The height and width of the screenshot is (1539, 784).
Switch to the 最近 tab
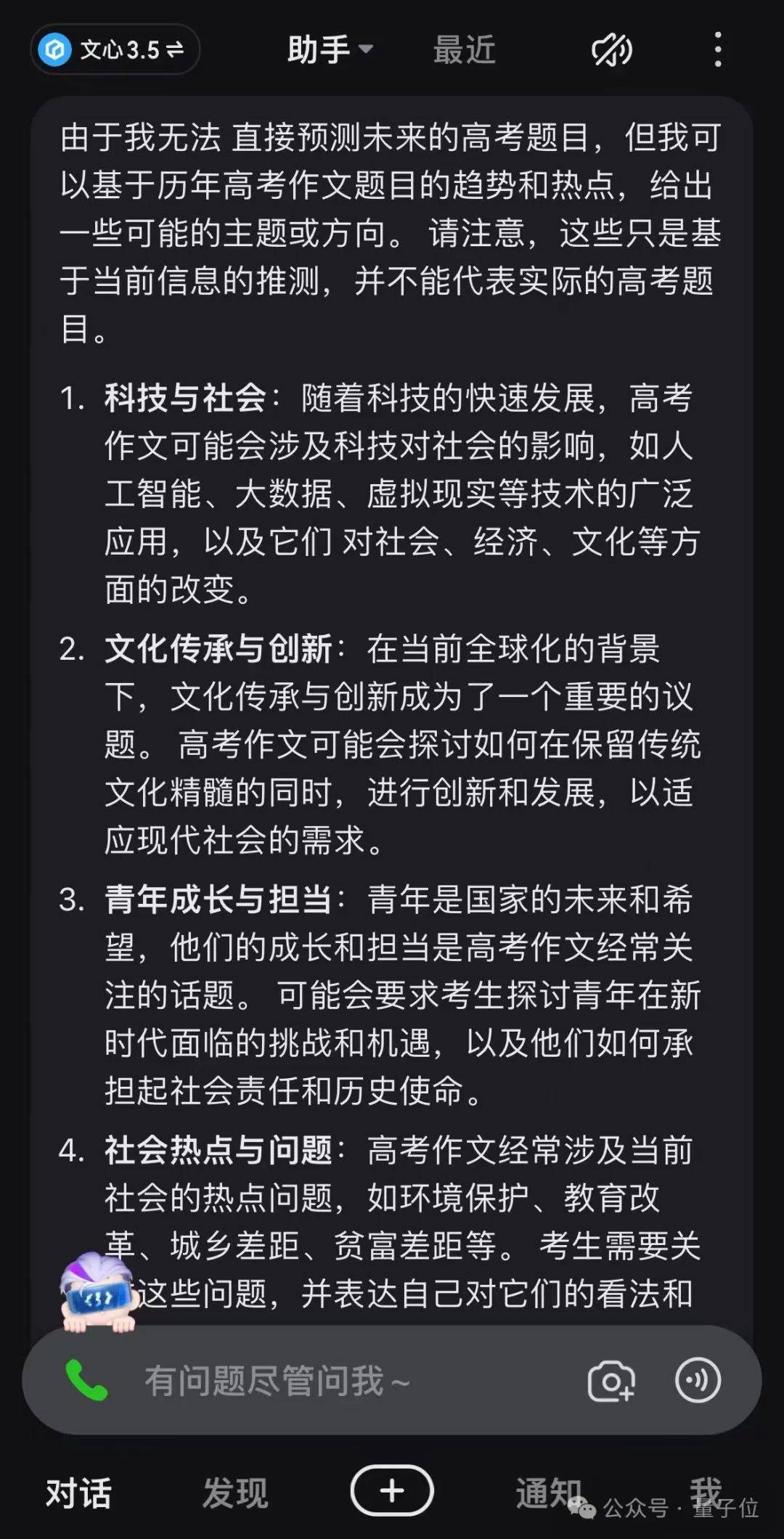pyautogui.click(x=464, y=49)
